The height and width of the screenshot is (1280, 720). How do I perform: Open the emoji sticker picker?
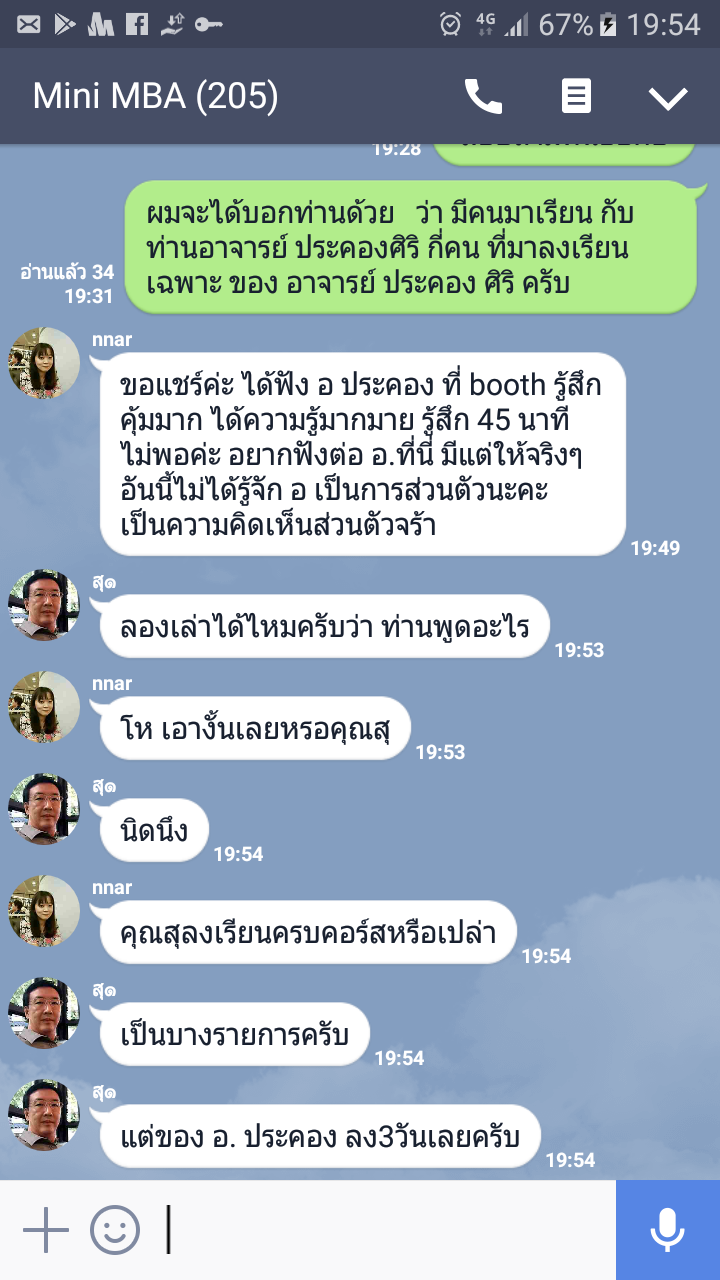115,1229
